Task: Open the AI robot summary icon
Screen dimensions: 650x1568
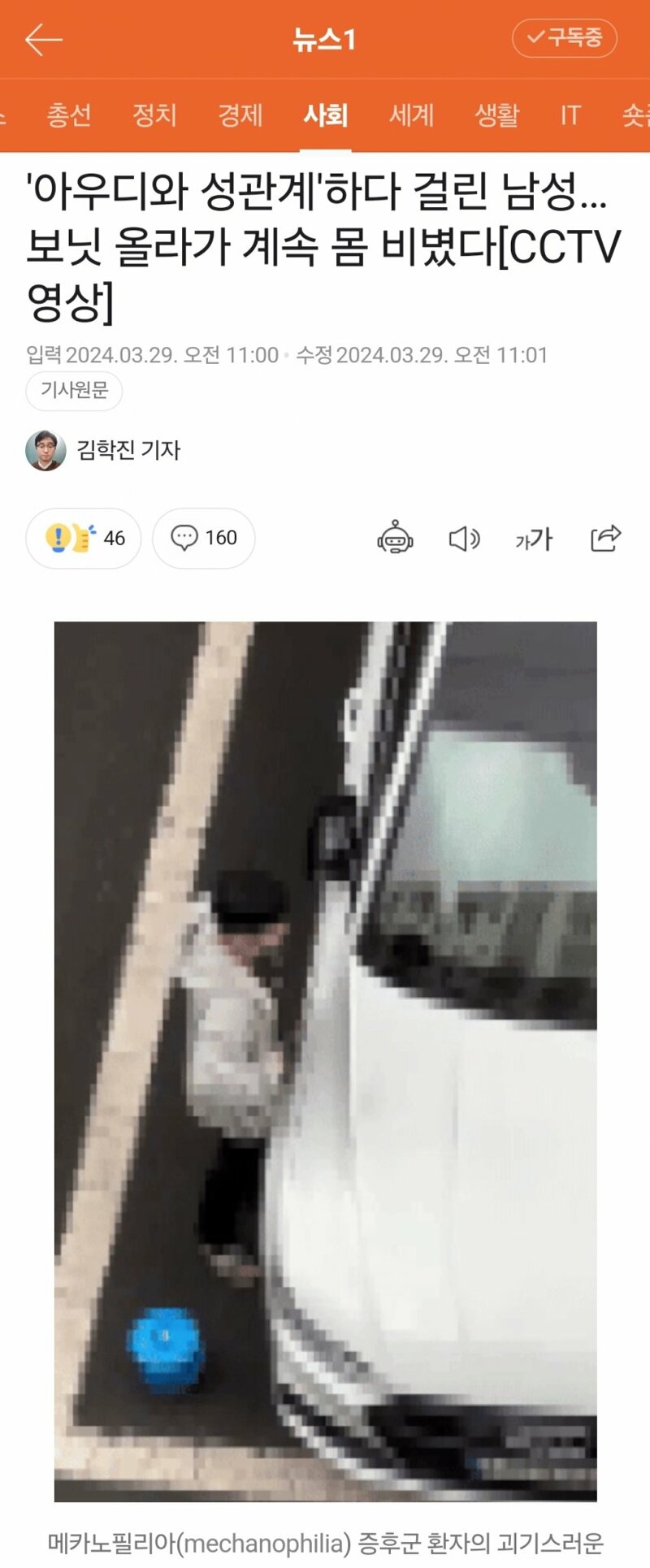Action: pos(395,538)
